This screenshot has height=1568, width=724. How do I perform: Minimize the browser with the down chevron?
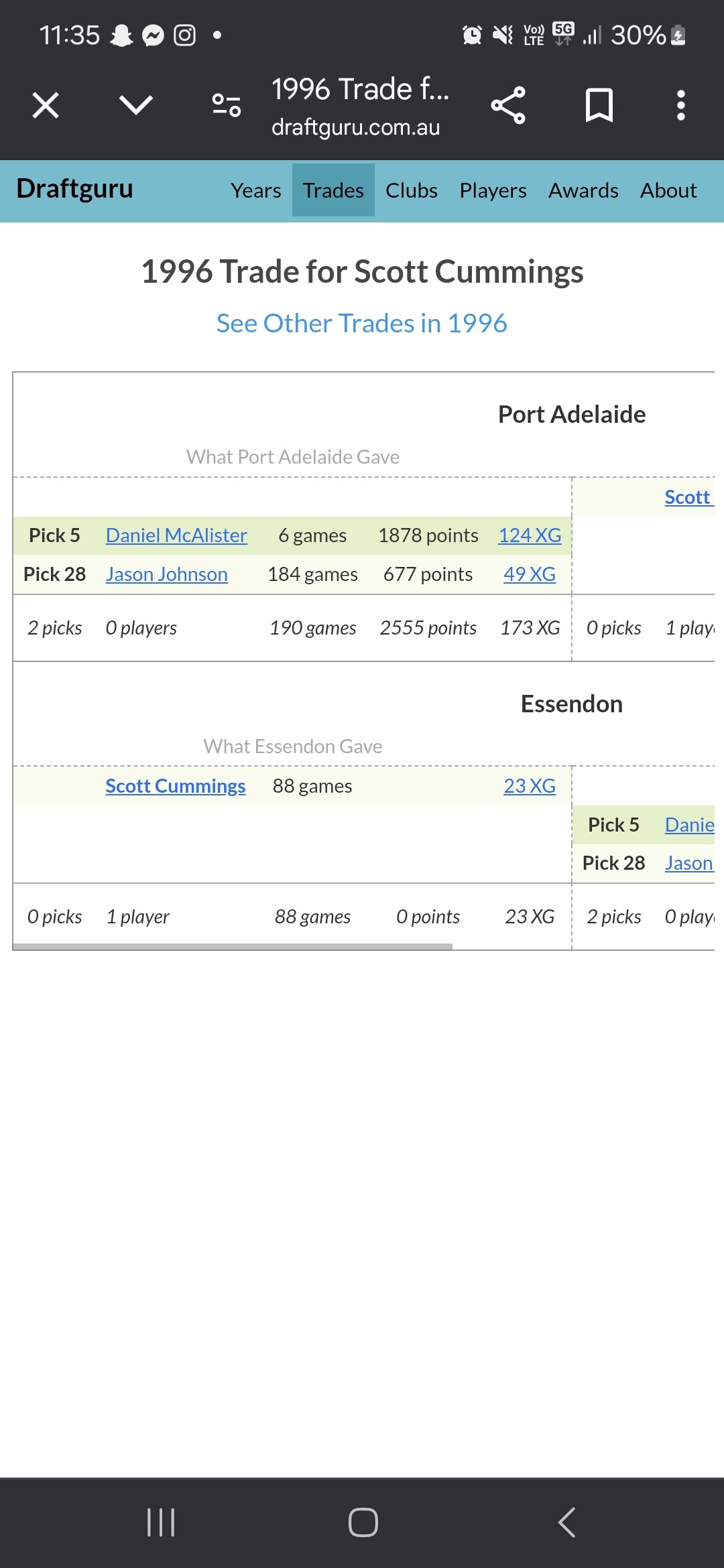point(136,106)
